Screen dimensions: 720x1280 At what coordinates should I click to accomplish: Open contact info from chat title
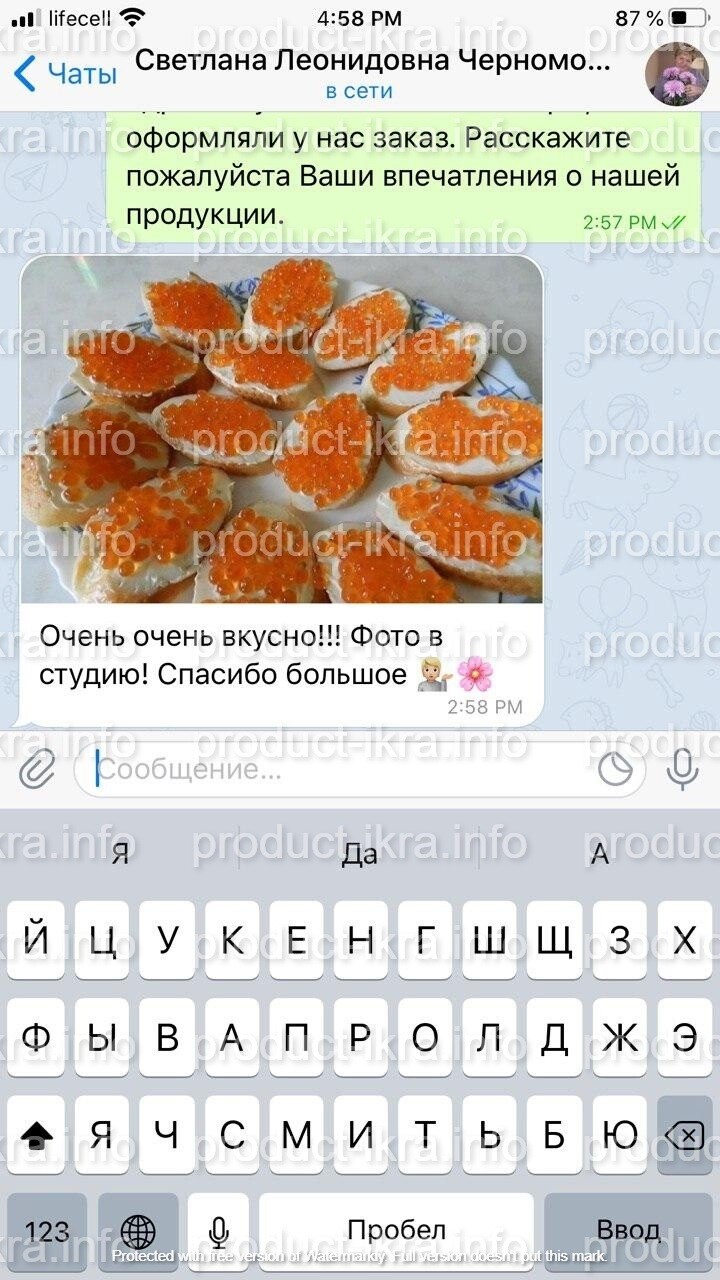(372, 73)
